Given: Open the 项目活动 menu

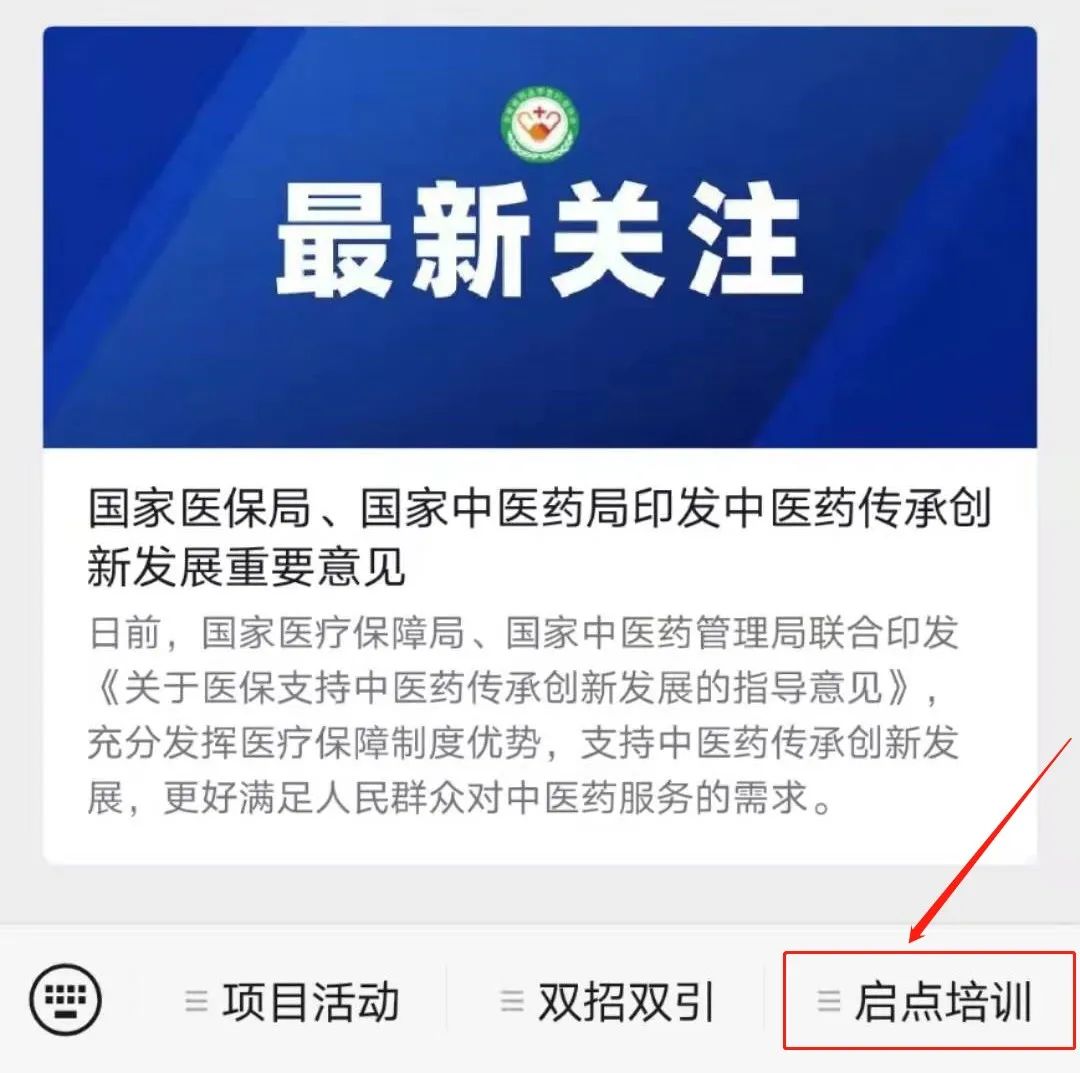Looking at the screenshot, I should 294,1001.
